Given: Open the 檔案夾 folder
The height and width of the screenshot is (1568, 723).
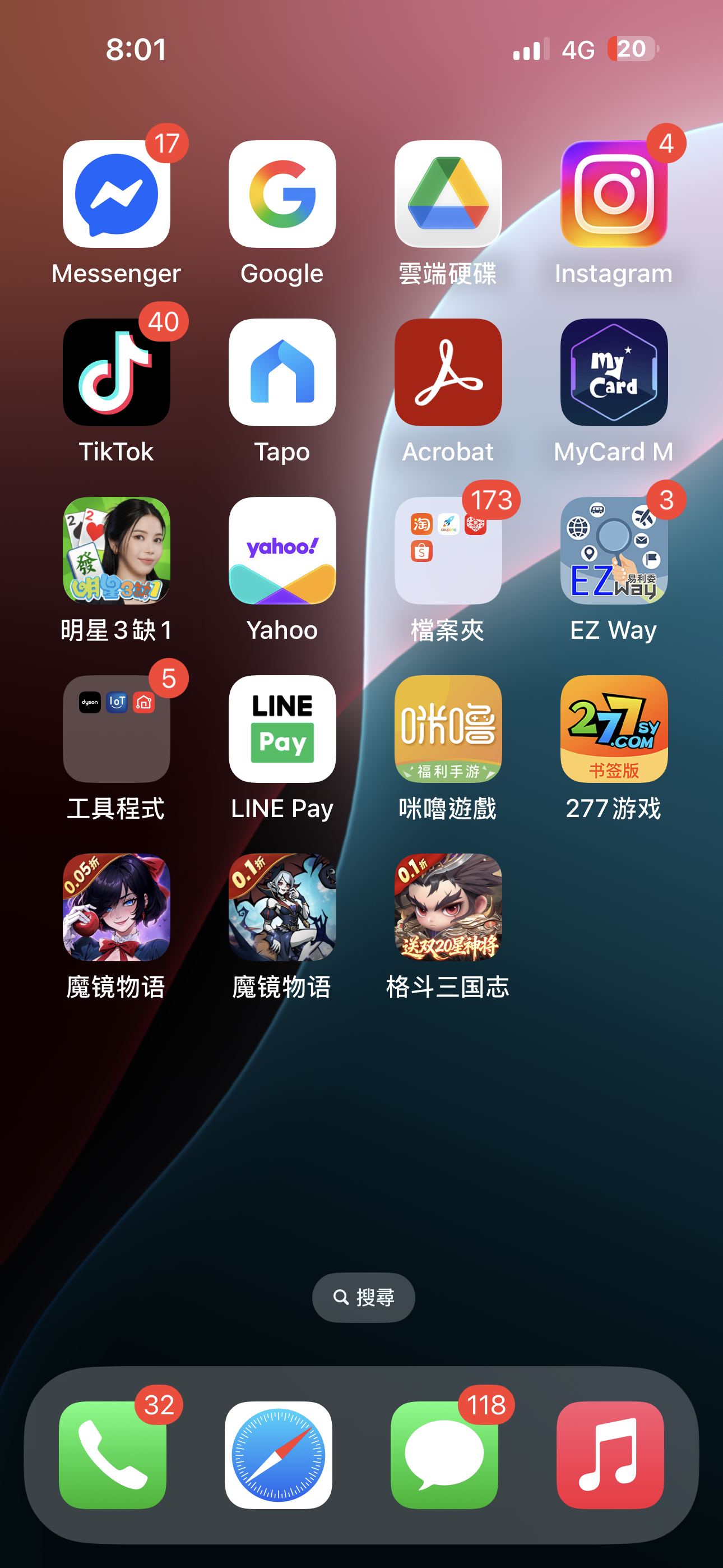Looking at the screenshot, I should [x=448, y=551].
